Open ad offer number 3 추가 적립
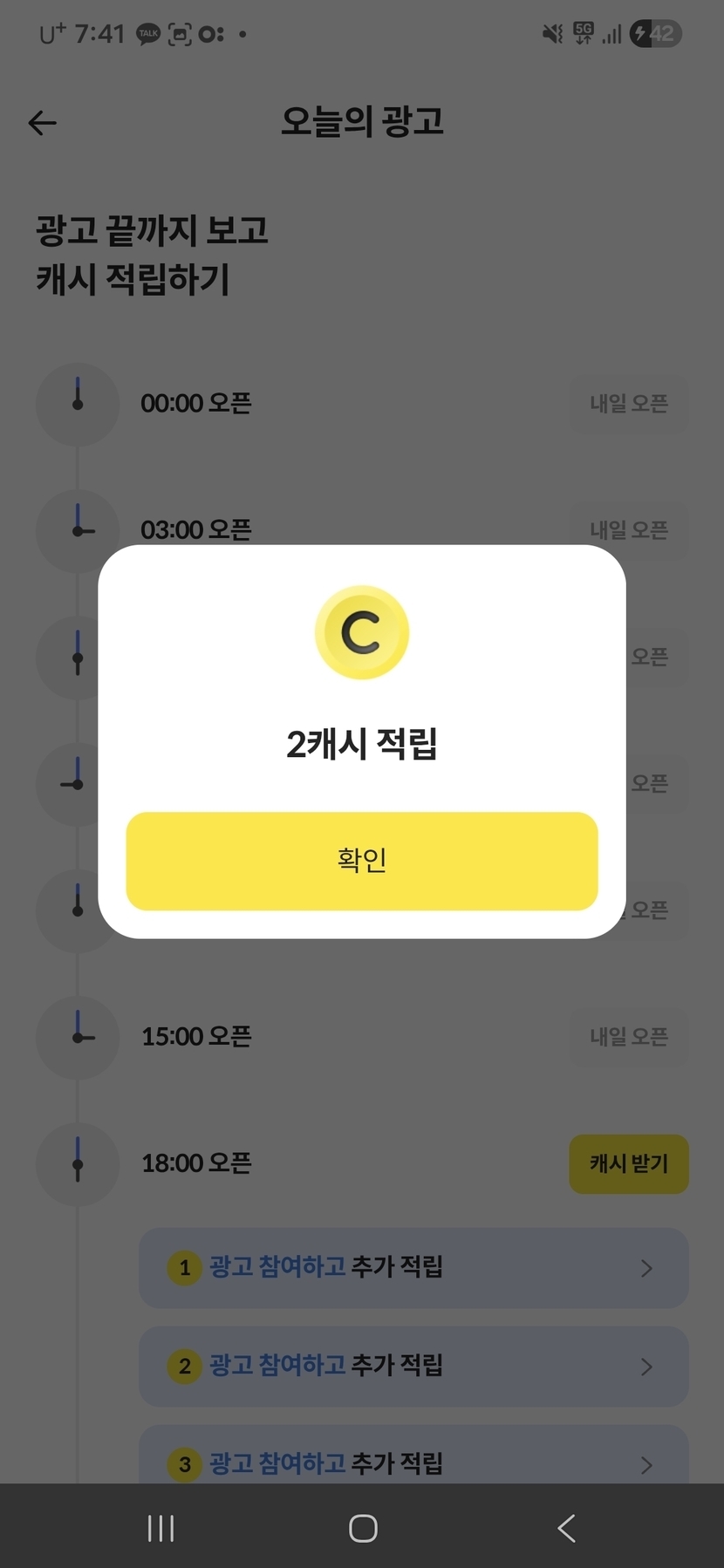Viewport: 724px width, 1568px height. (413, 1456)
